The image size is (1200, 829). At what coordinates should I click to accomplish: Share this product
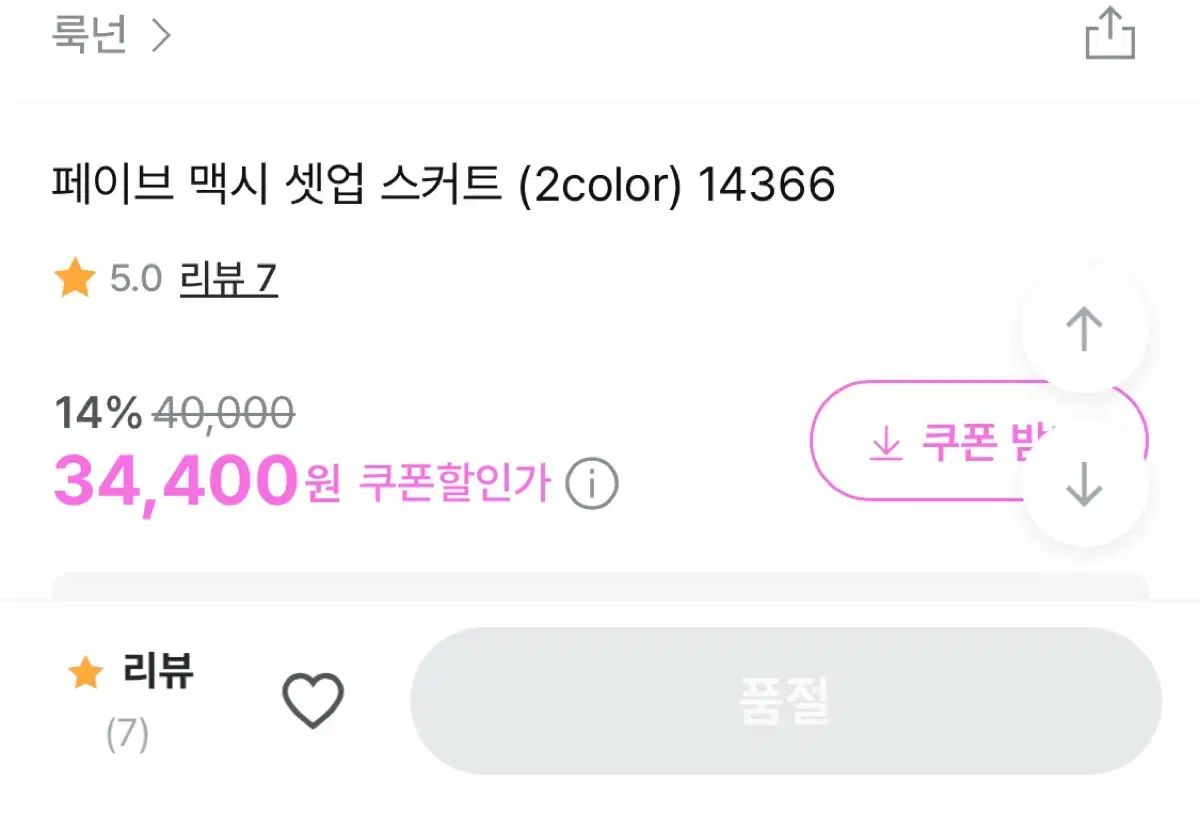coord(1110,35)
